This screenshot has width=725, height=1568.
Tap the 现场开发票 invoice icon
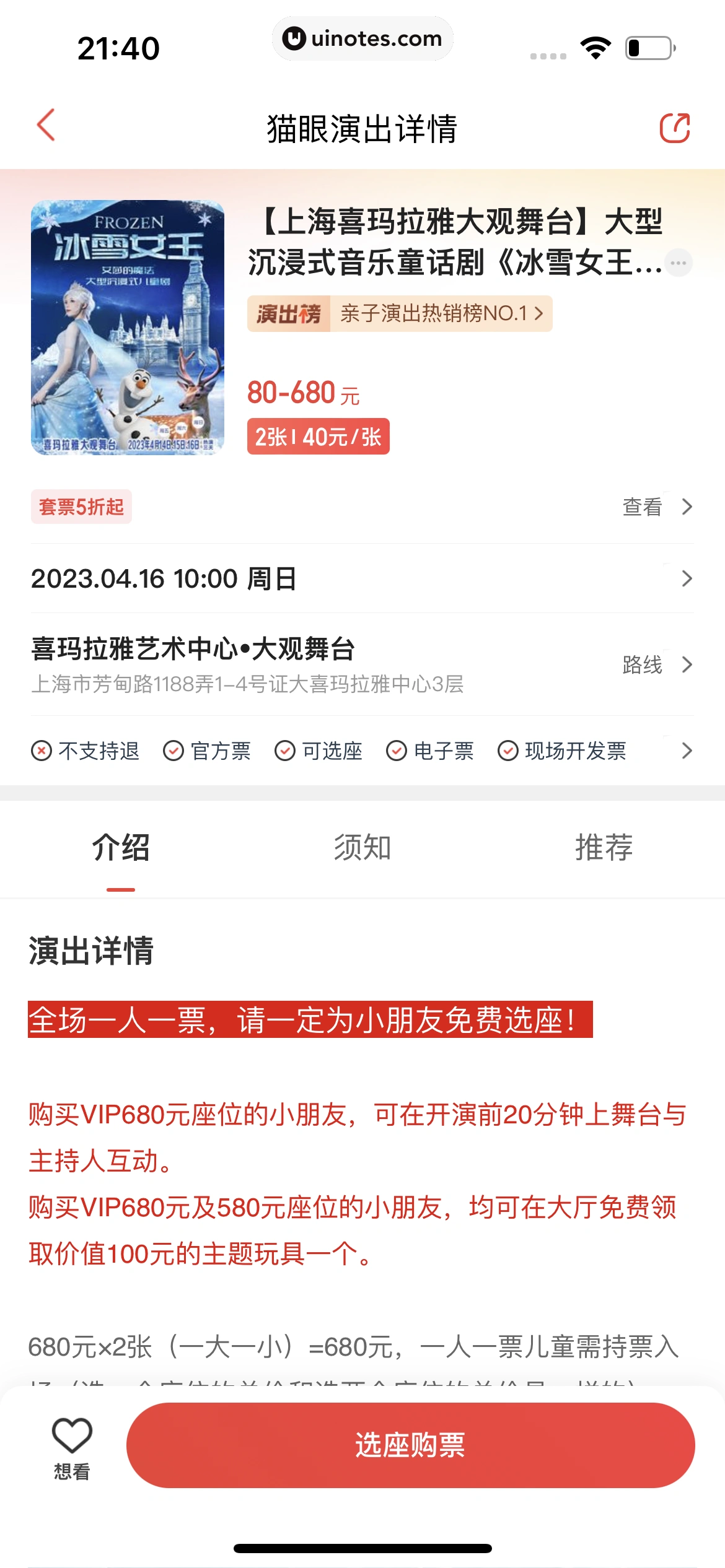tap(507, 751)
